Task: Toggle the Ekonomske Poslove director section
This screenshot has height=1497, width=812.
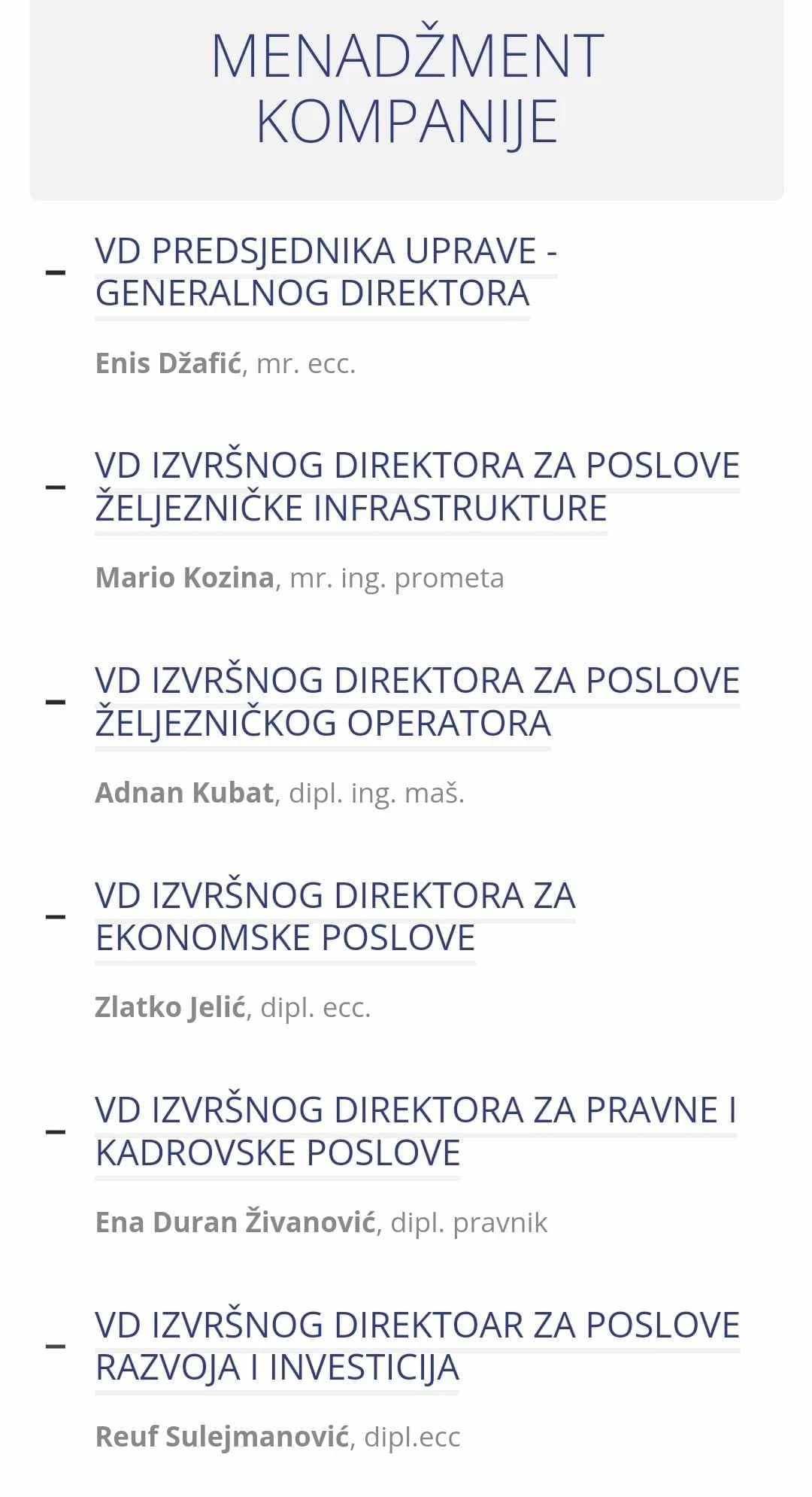Action: pos(56,917)
